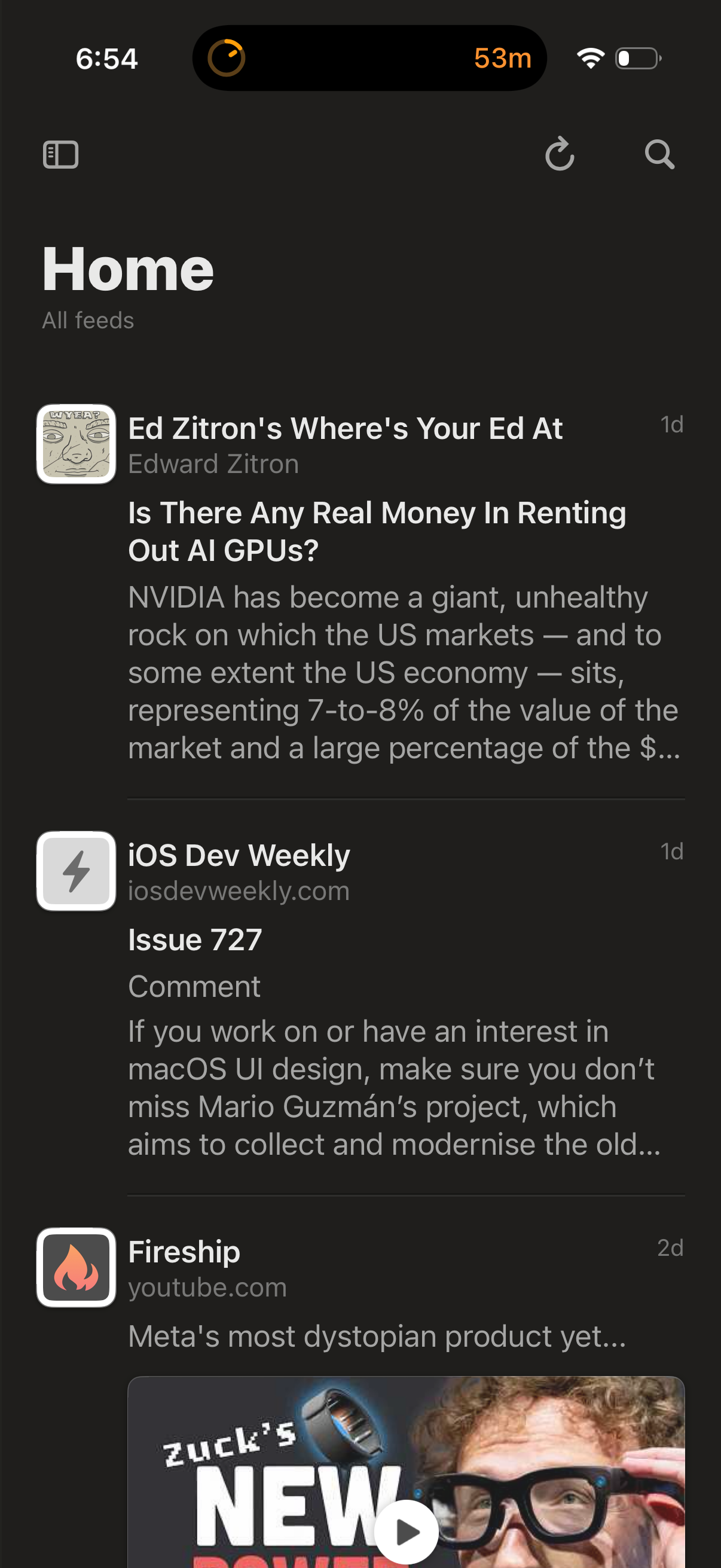Tap the 2d timestamp on the Fireship post
The height and width of the screenshot is (1568, 721).
[x=671, y=1247]
